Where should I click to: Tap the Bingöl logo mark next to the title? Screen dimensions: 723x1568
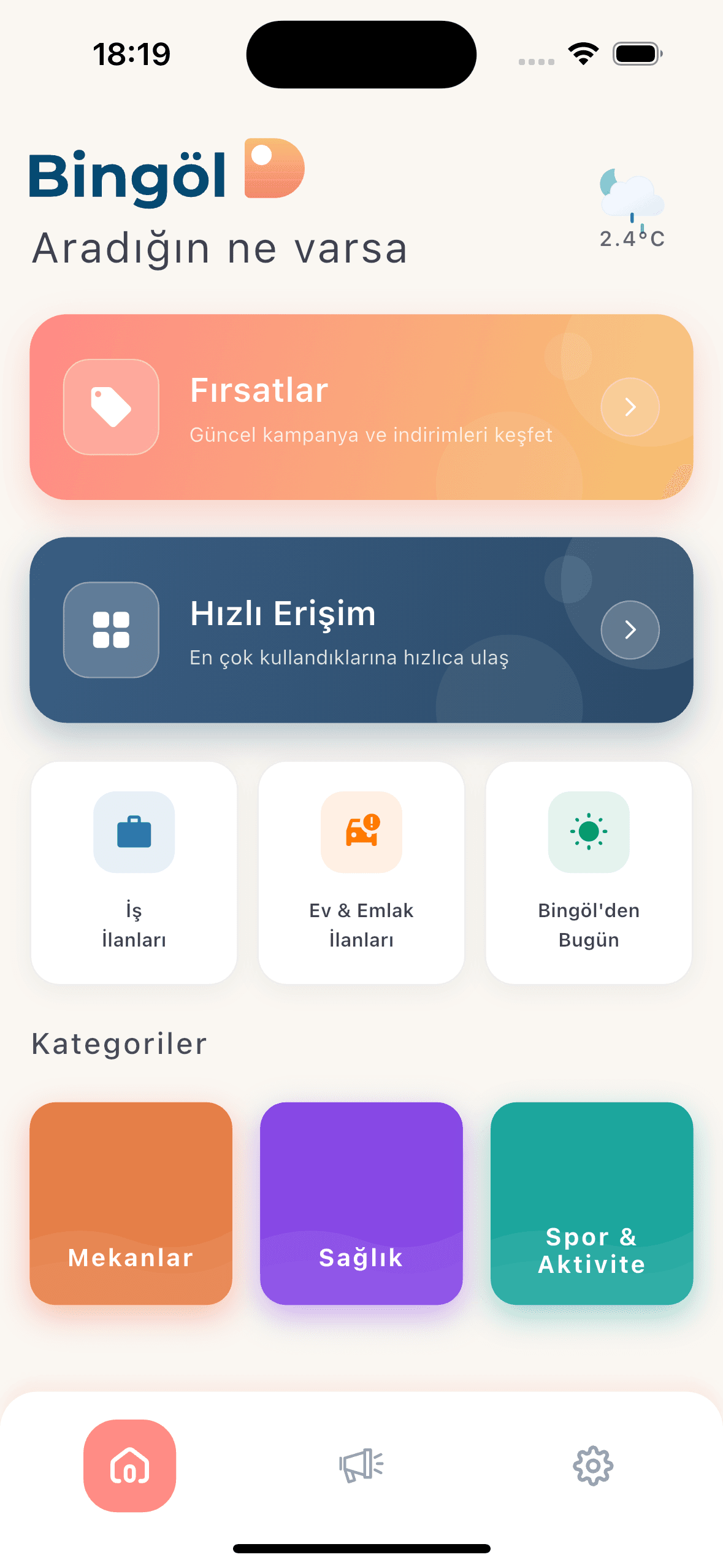pyautogui.click(x=274, y=169)
